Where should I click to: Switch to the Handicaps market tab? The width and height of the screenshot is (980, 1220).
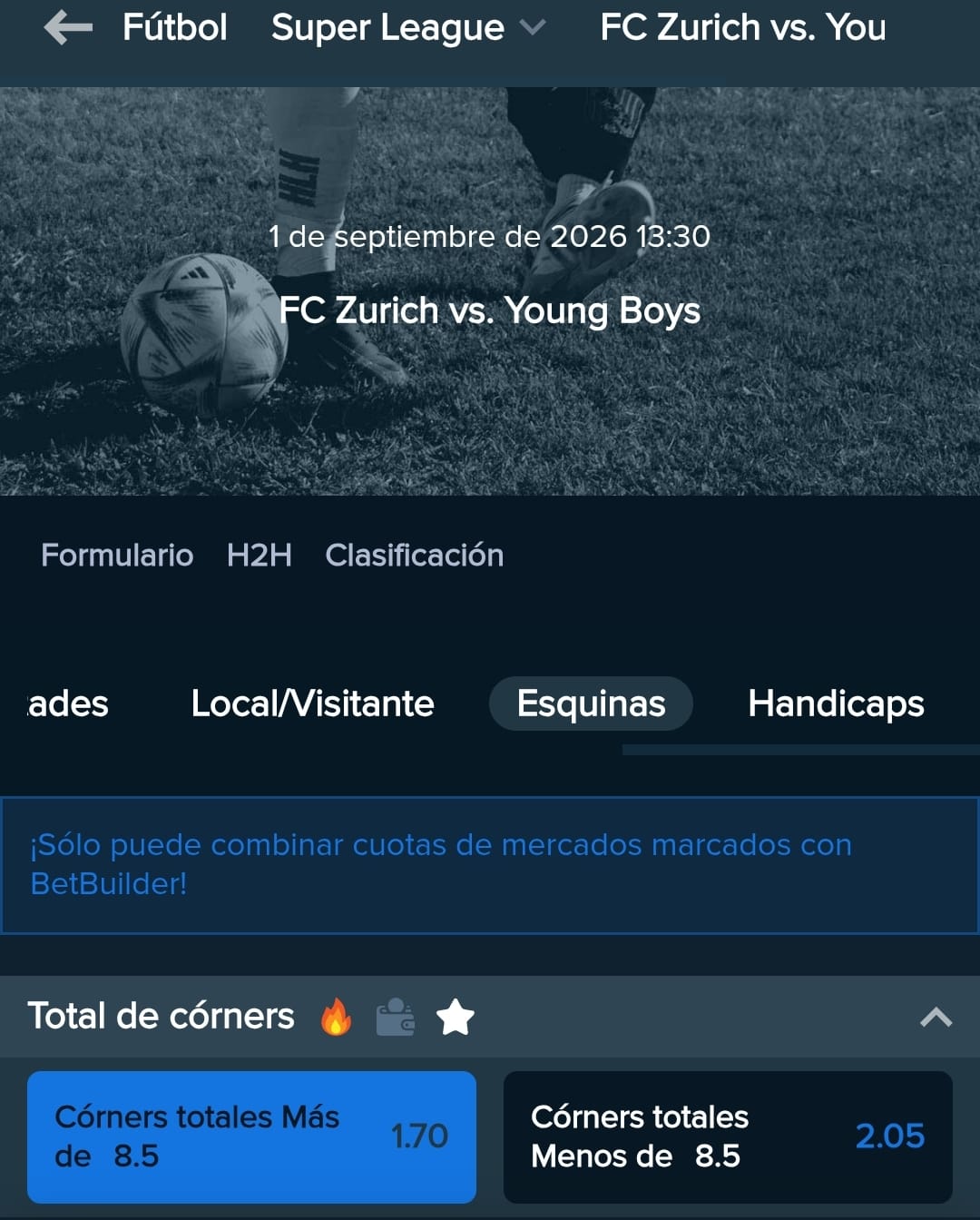836,703
